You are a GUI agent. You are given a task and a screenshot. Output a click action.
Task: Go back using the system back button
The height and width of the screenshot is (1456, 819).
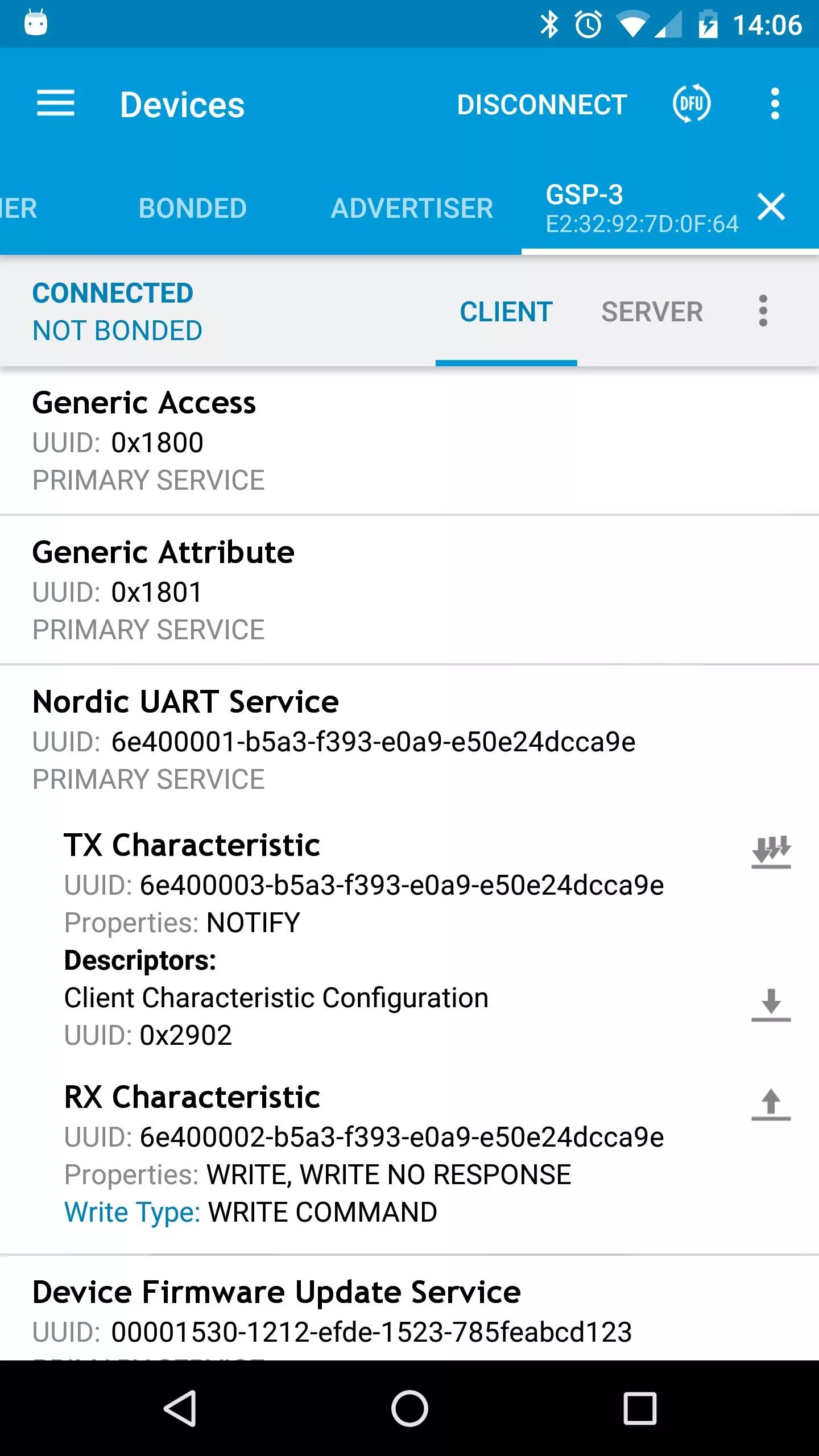tap(180, 1408)
